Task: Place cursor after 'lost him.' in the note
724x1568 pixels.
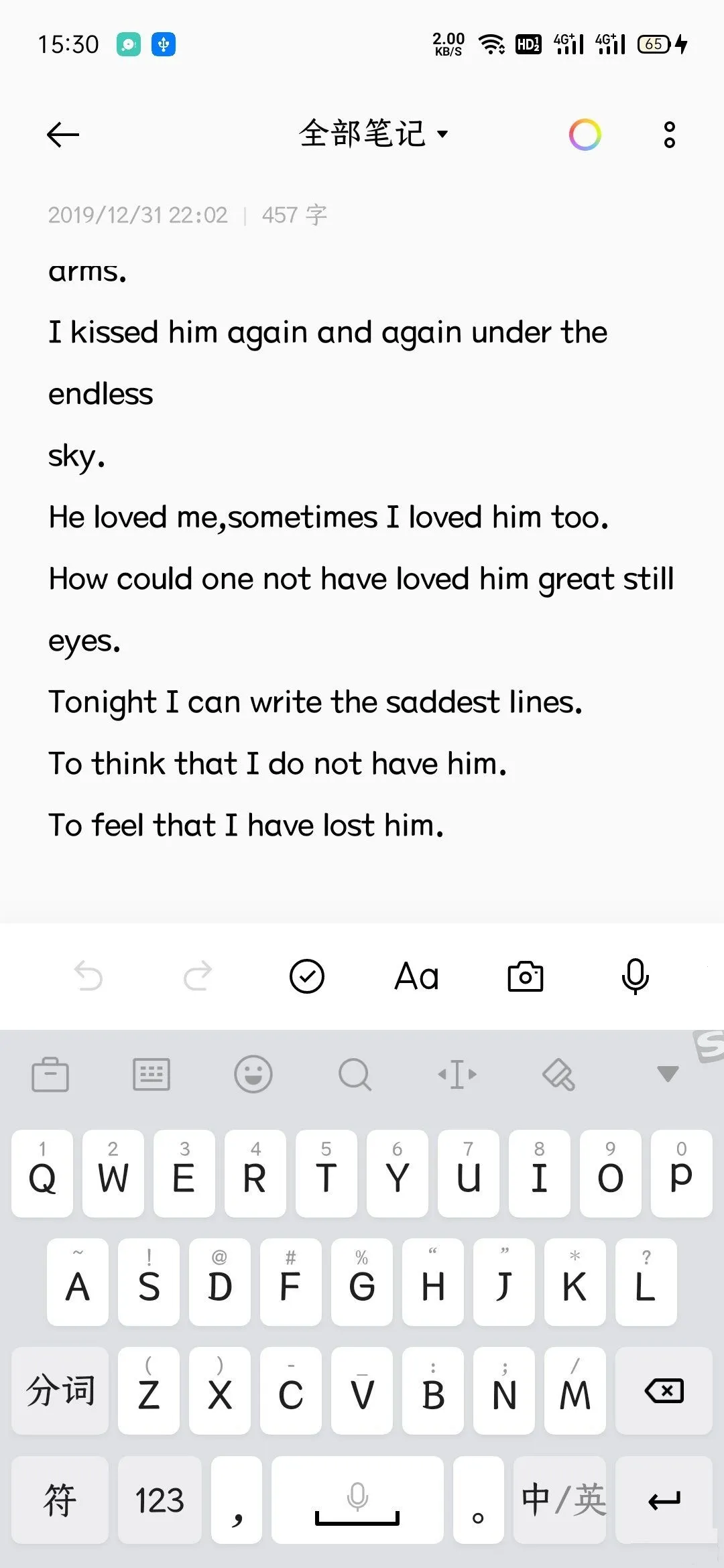Action: point(448,826)
